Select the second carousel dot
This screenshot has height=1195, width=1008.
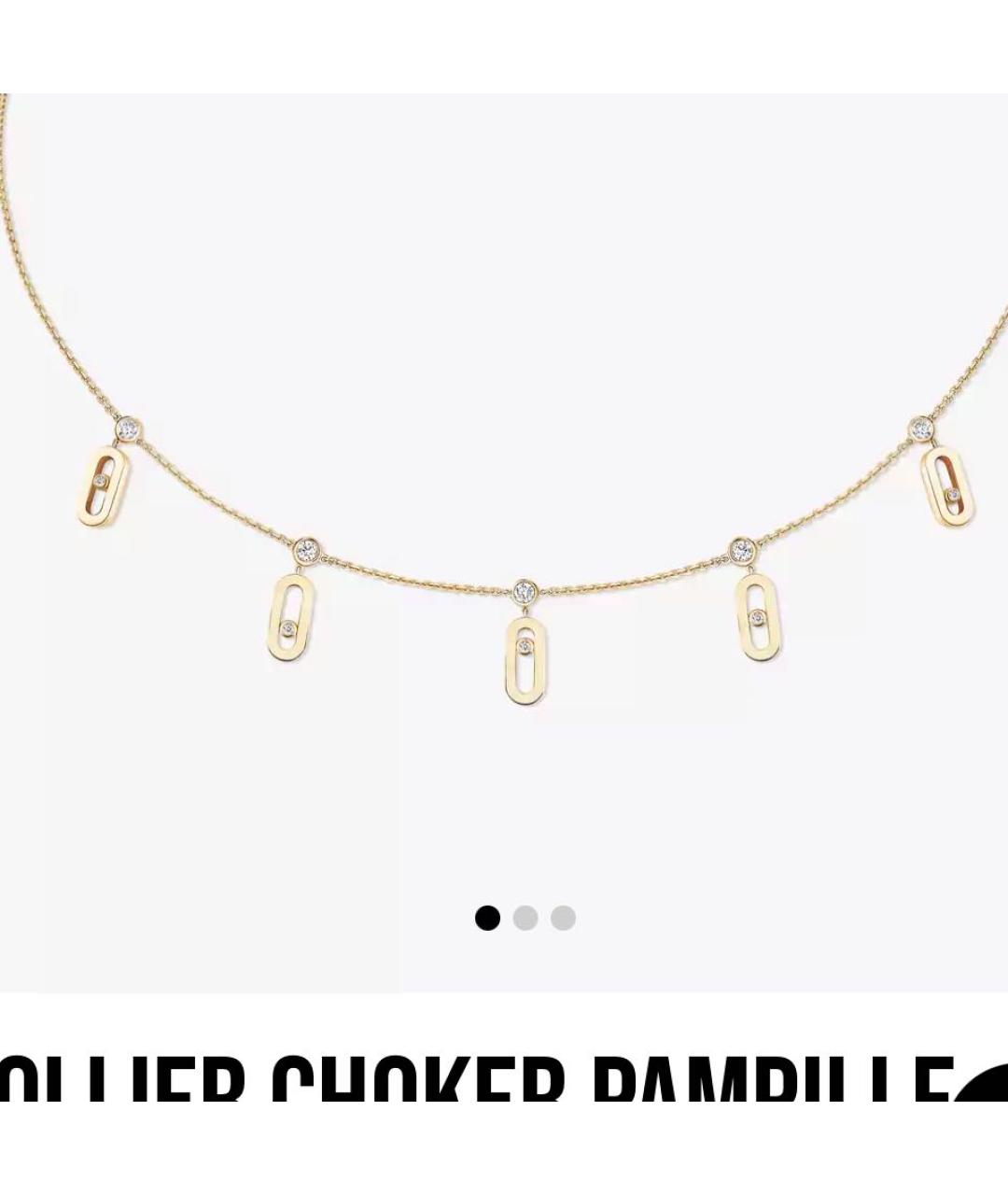tap(525, 918)
